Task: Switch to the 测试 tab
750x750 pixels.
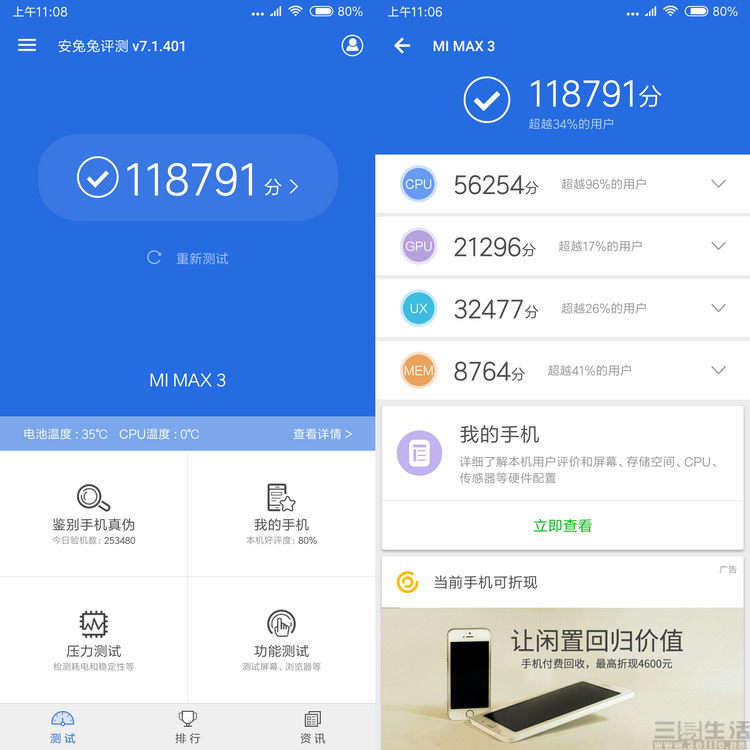Action: (63, 727)
